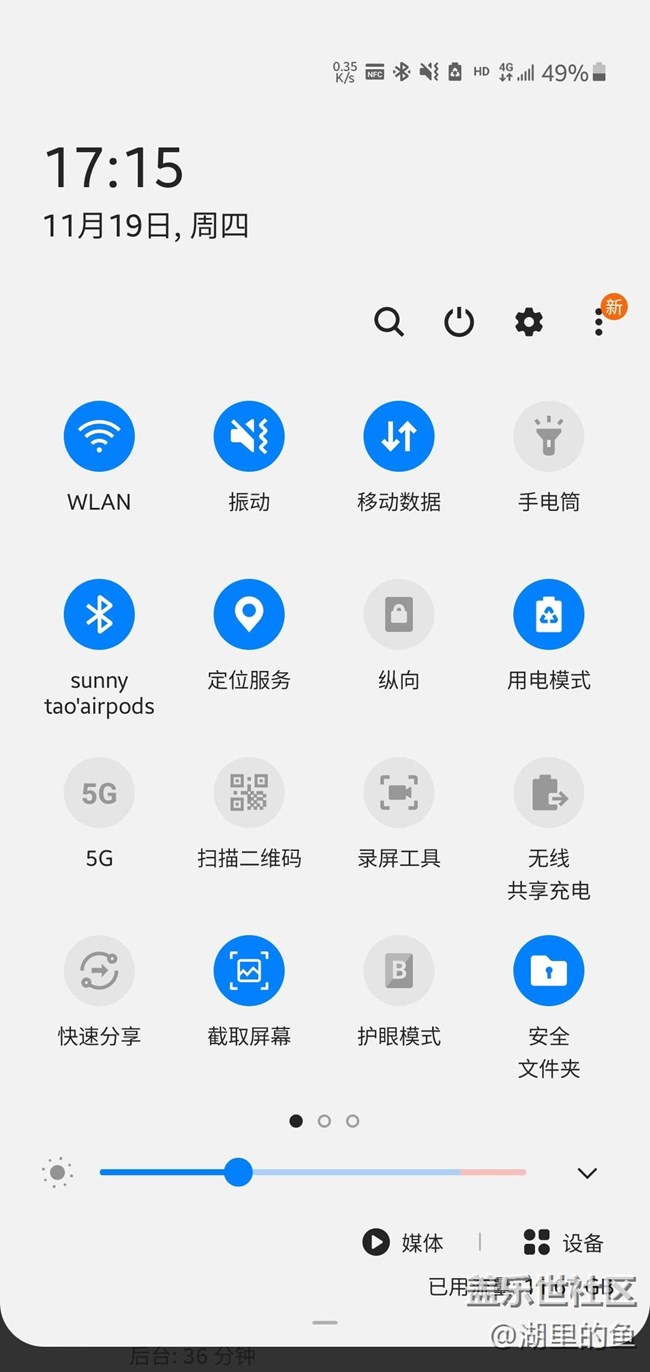Disable 移动数据 mobile data
The image size is (650, 1372).
point(399,435)
